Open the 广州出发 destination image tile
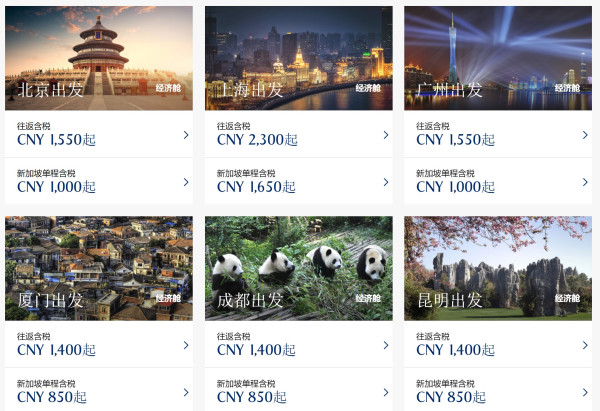The width and height of the screenshot is (600, 411). pyautogui.click(x=497, y=57)
